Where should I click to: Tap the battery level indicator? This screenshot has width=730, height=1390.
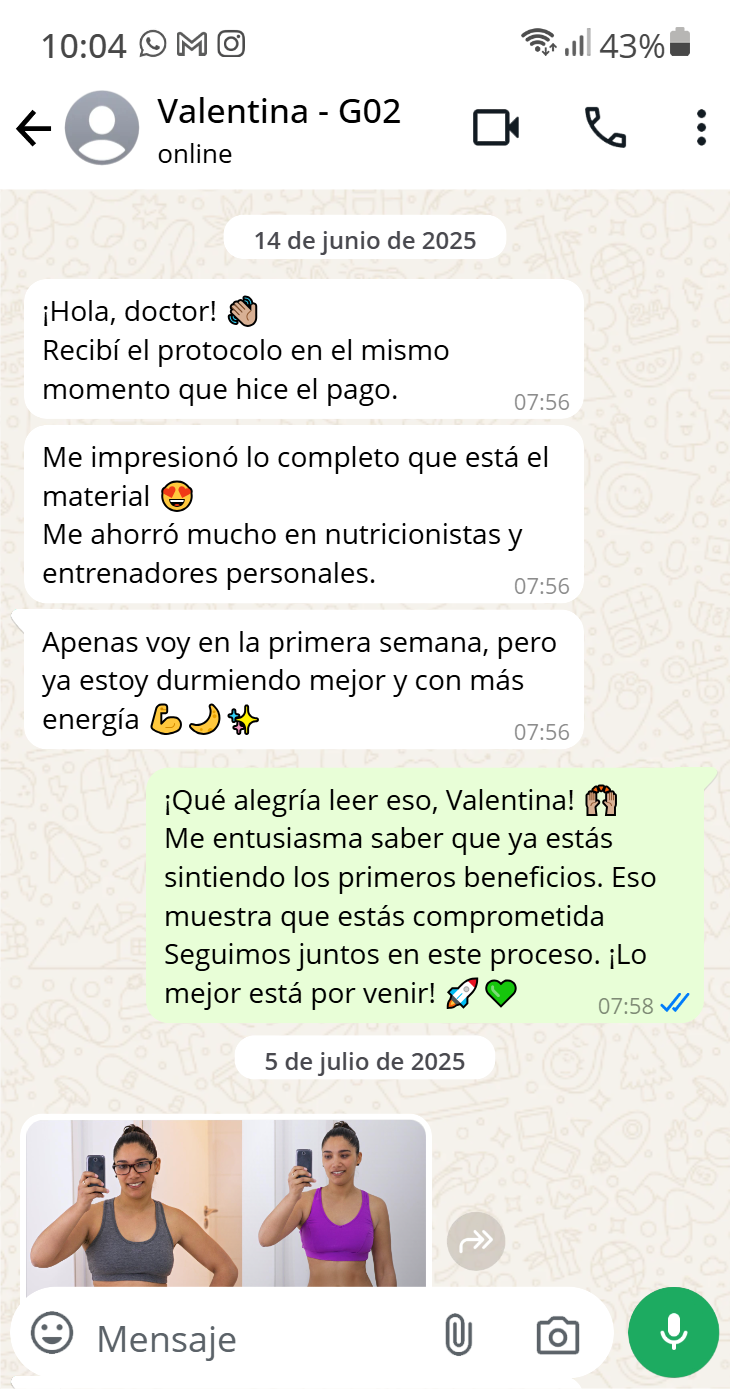[682, 44]
